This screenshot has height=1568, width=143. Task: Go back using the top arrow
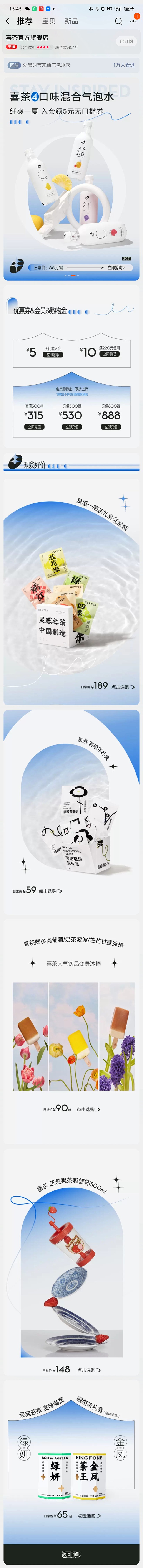click(x=7, y=21)
